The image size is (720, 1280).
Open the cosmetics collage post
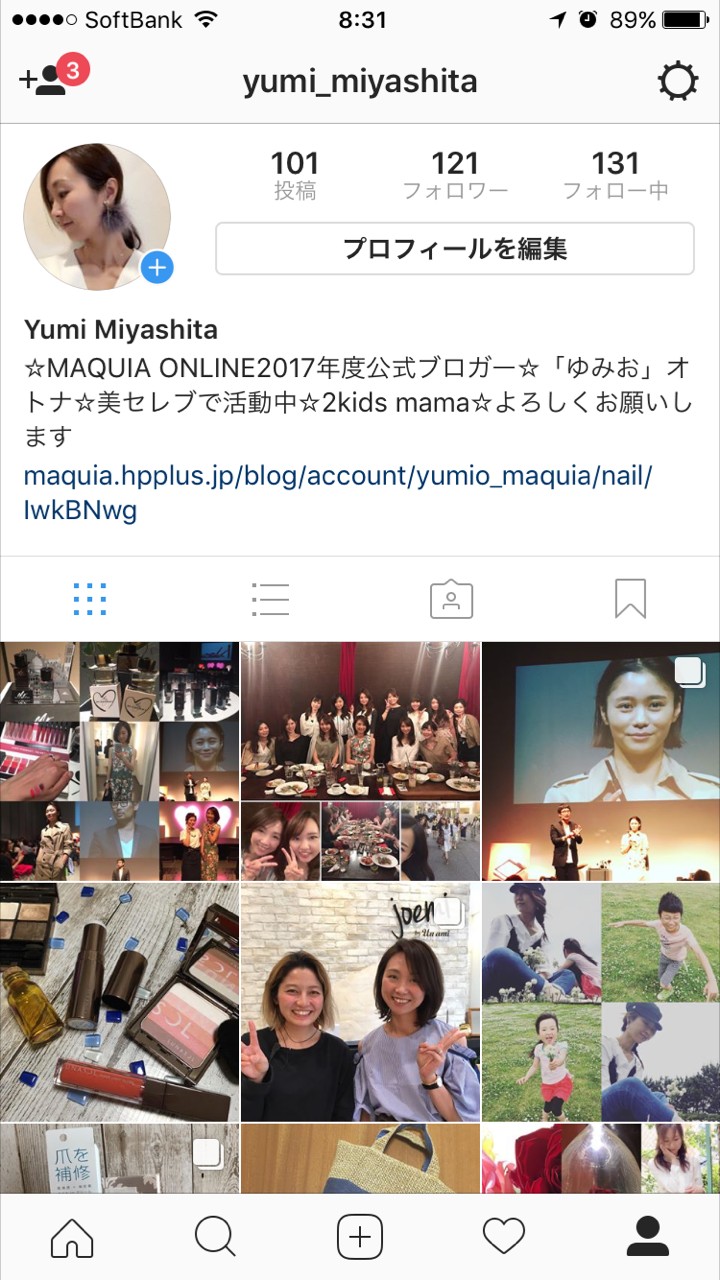120,761
